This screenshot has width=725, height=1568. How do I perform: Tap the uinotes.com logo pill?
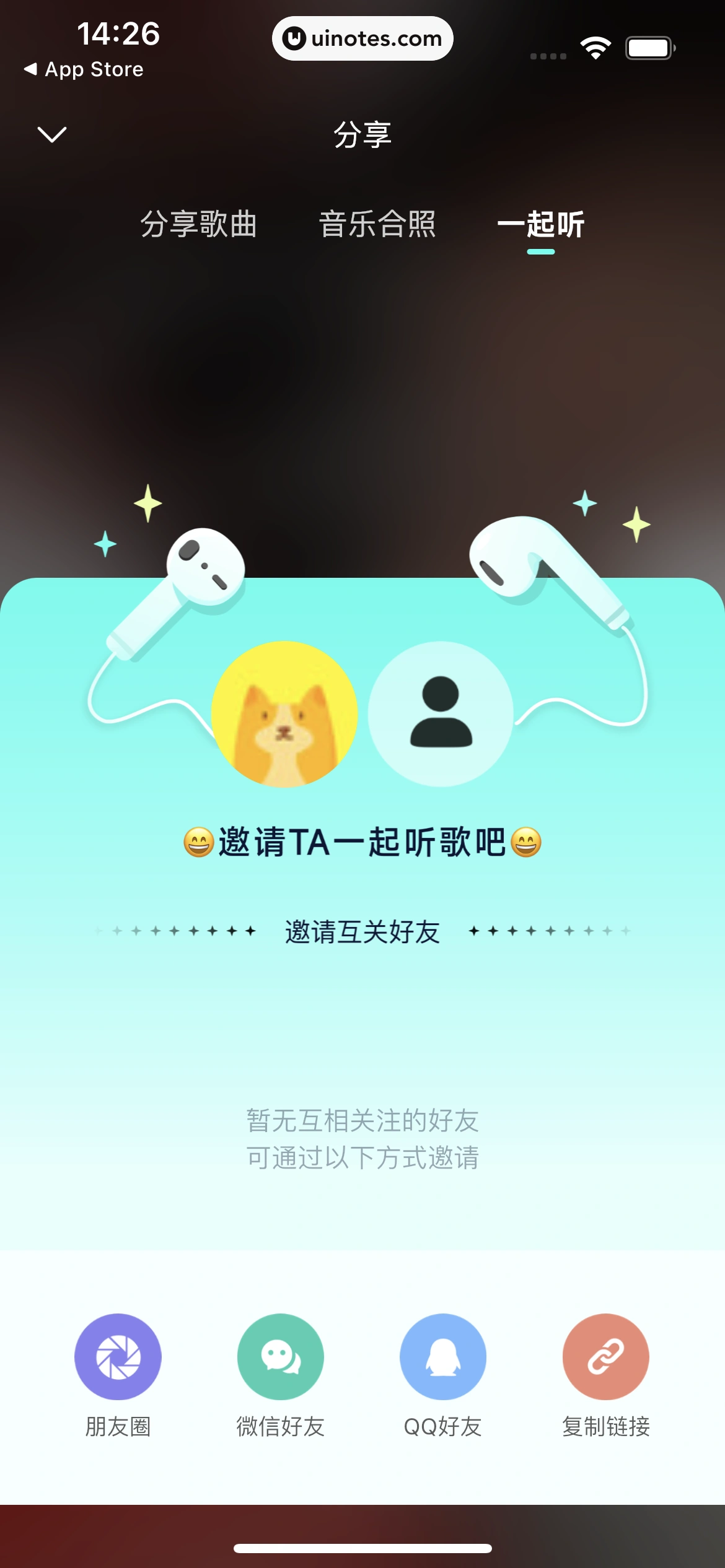[362, 38]
